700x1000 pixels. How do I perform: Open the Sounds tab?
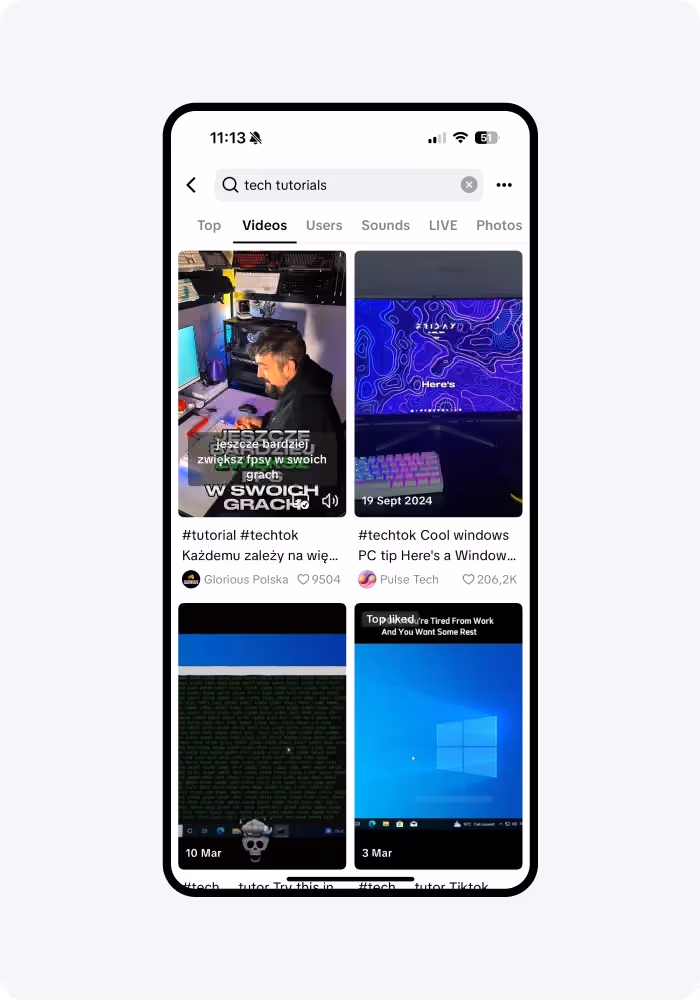tap(385, 225)
